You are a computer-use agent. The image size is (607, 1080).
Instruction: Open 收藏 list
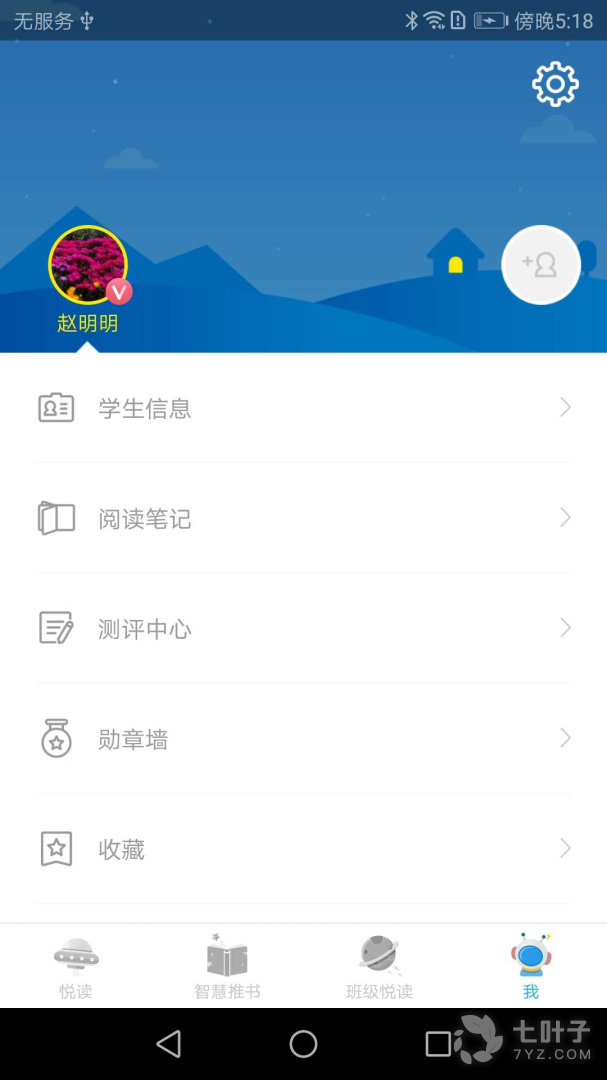coord(303,849)
